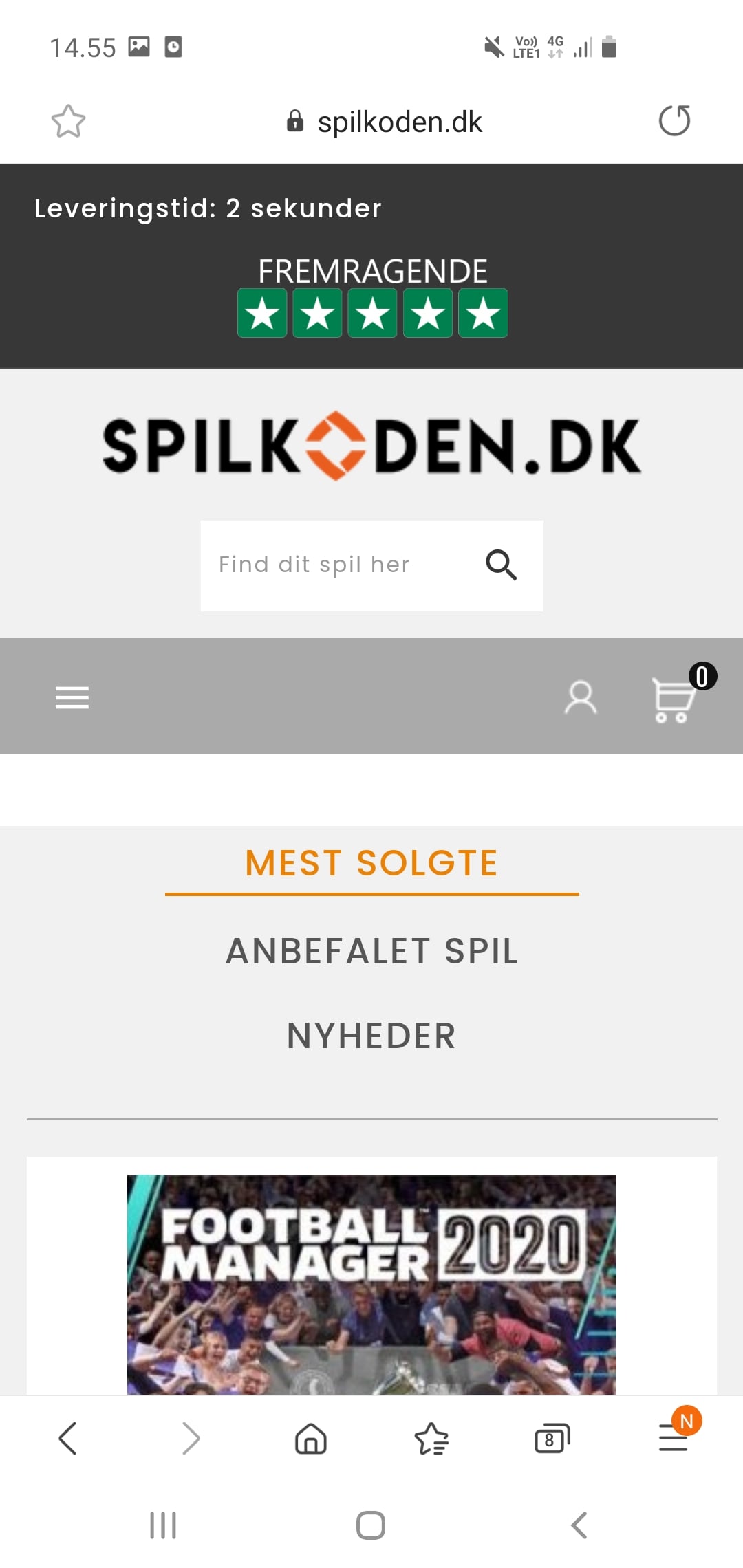Open the Trustpilot Fremragende rating

372,297
